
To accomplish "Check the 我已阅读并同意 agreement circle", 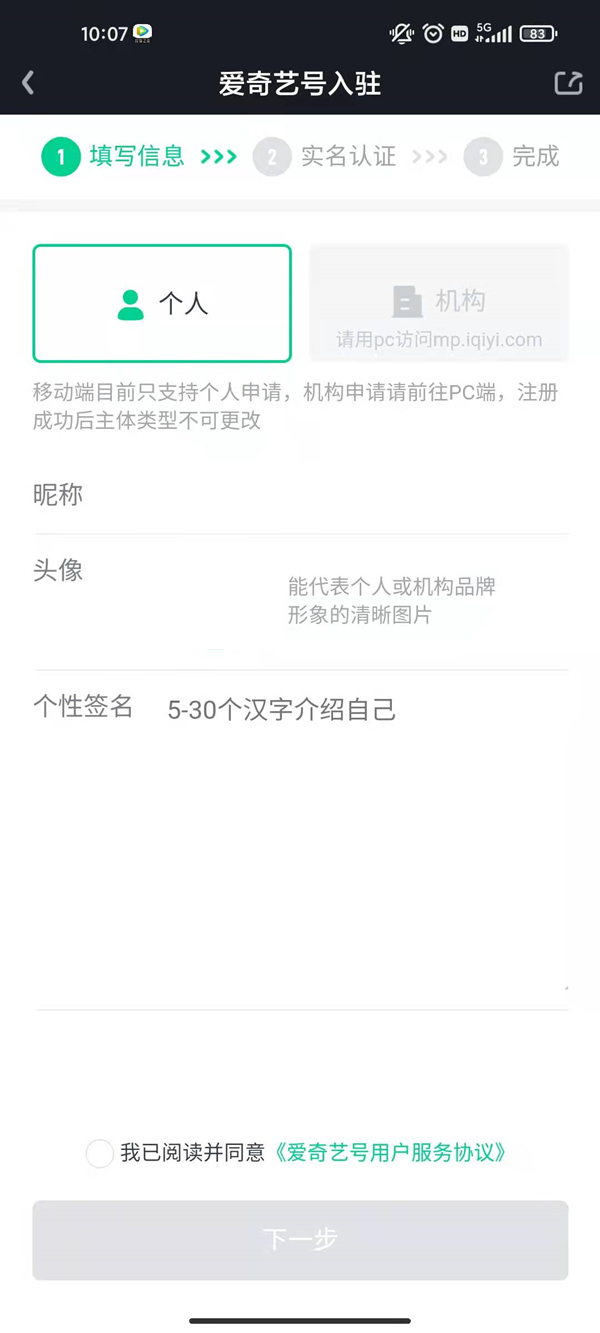I will click(x=99, y=1153).
